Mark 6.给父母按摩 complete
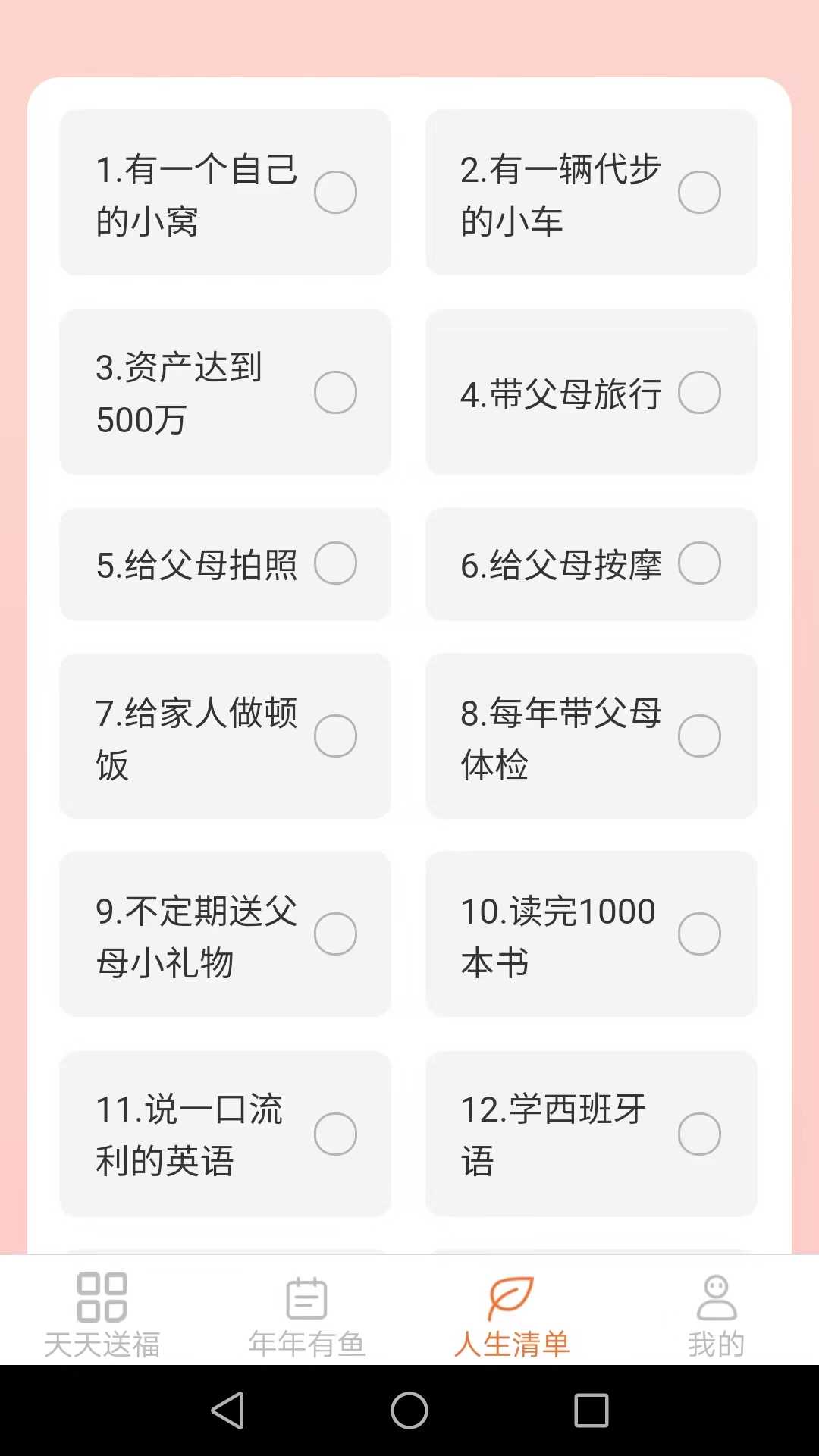 (699, 563)
